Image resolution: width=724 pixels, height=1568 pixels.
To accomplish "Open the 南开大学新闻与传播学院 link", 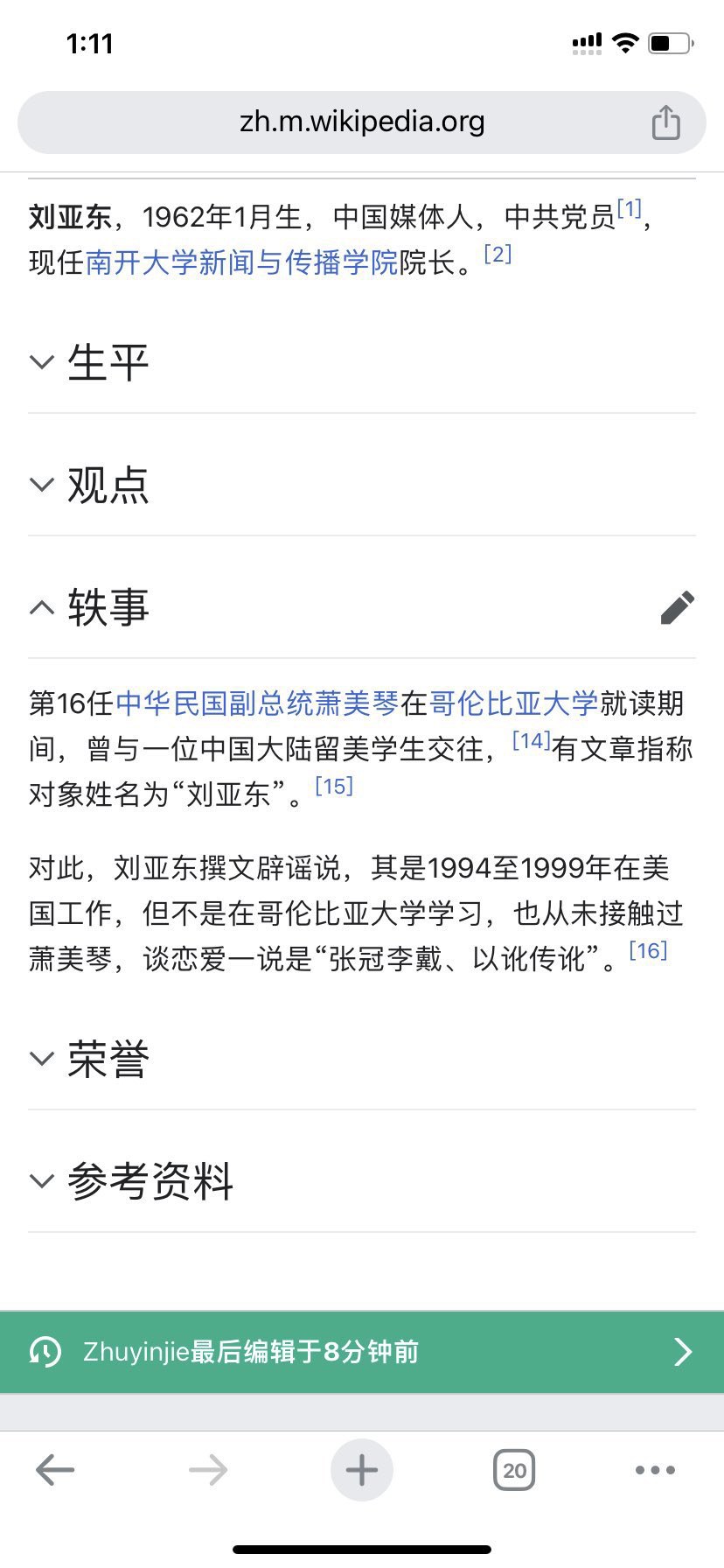I will 241,262.
